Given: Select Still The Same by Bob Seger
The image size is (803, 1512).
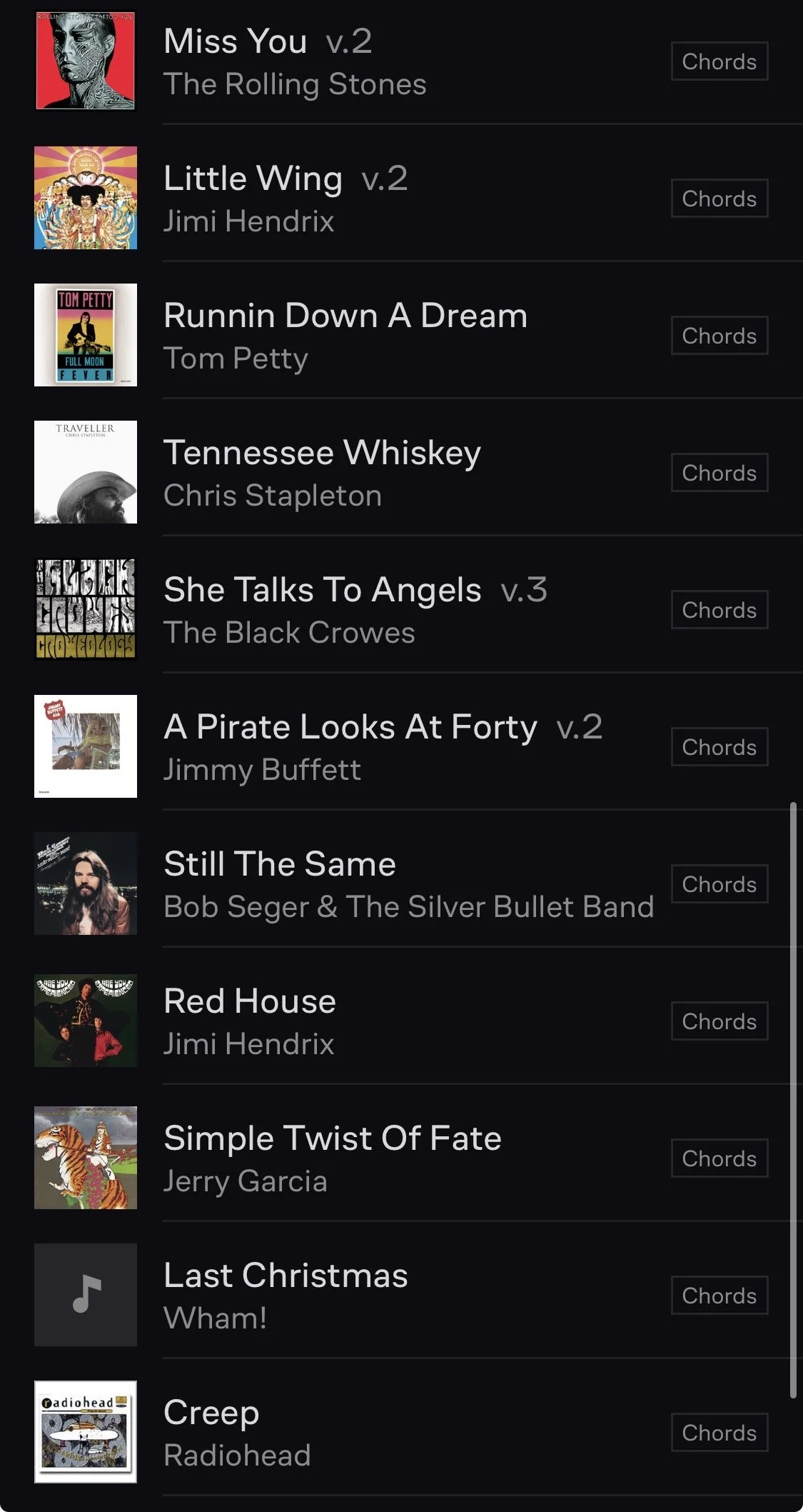Looking at the screenshot, I should 280,865.
